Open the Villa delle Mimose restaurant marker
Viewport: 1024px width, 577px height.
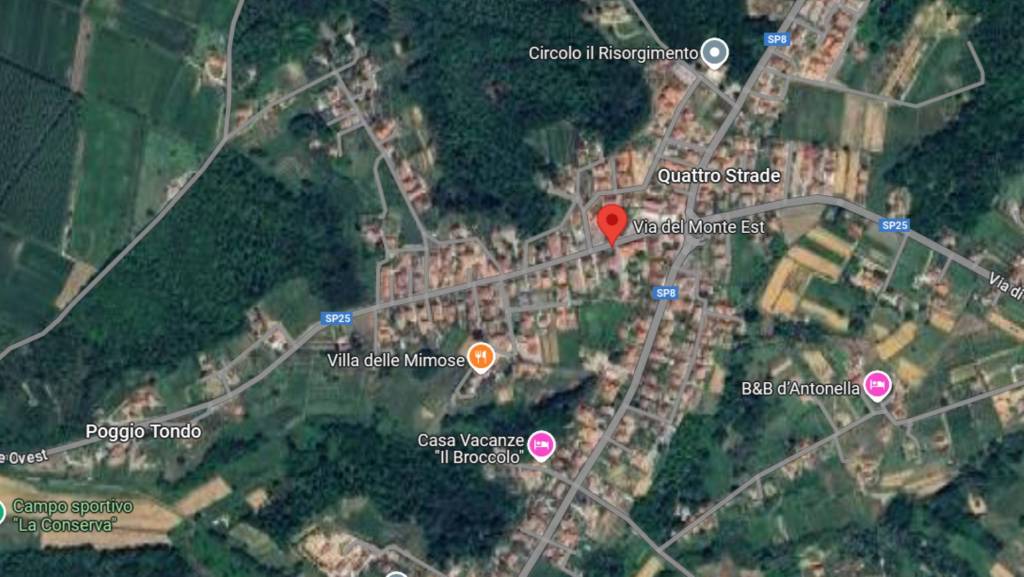coord(481,357)
